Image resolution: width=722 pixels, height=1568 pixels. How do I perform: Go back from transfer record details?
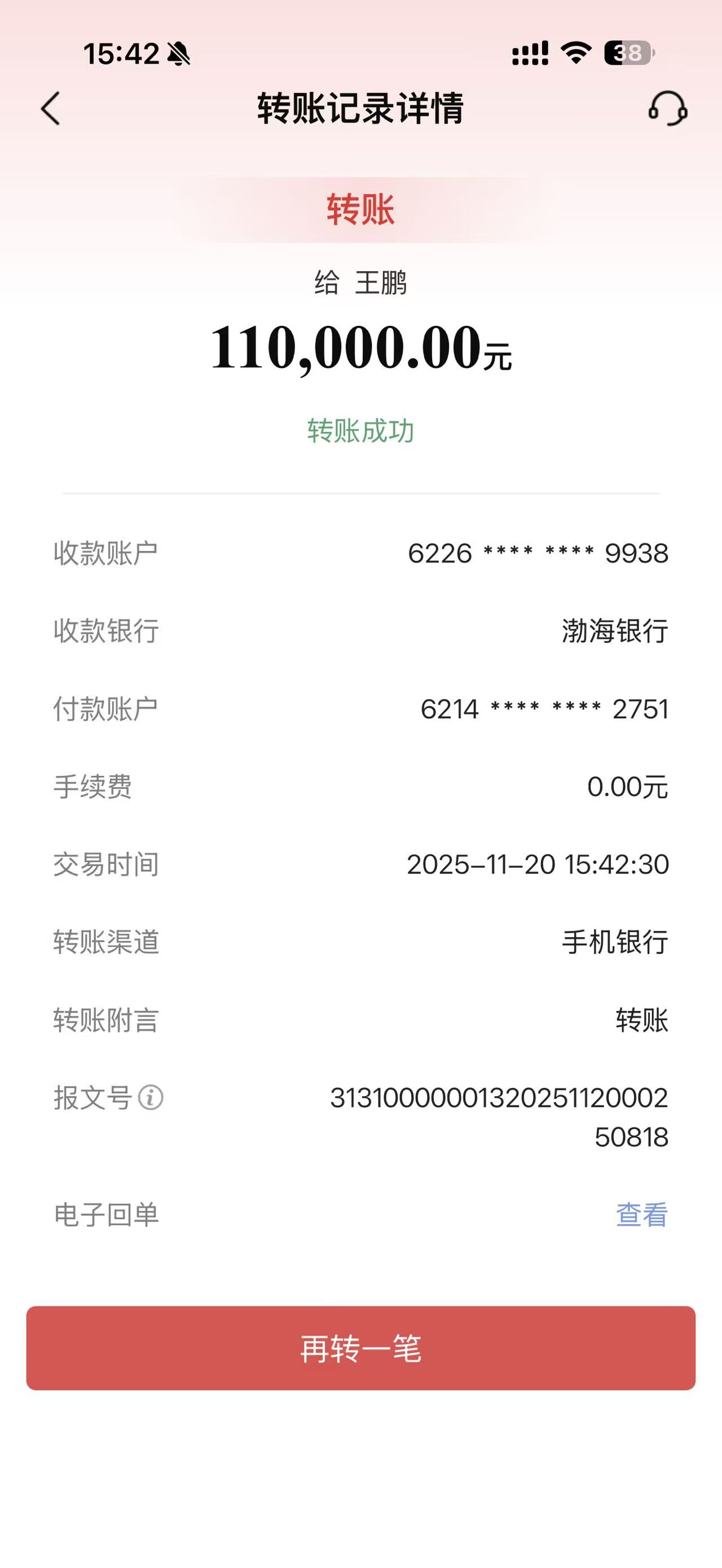click(x=51, y=109)
